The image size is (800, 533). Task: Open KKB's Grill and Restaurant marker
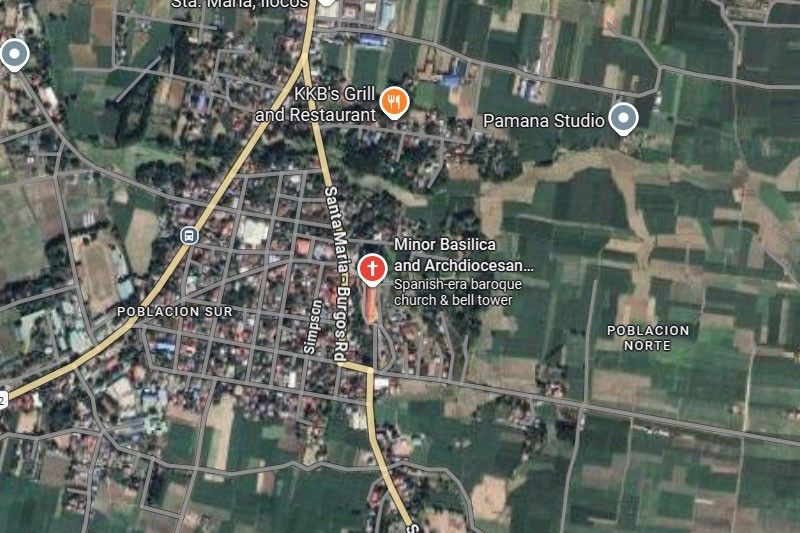click(395, 102)
